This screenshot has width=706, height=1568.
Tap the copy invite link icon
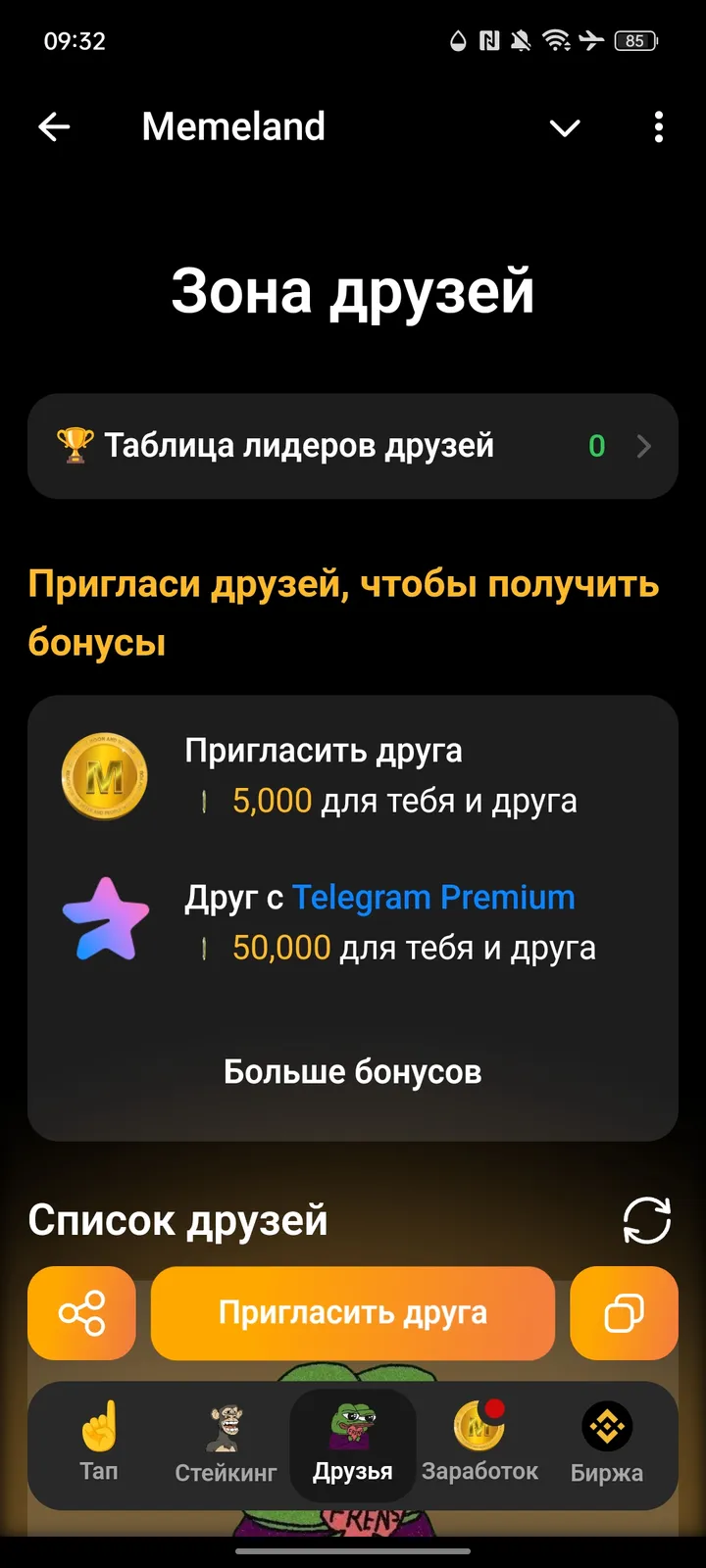pos(625,1313)
